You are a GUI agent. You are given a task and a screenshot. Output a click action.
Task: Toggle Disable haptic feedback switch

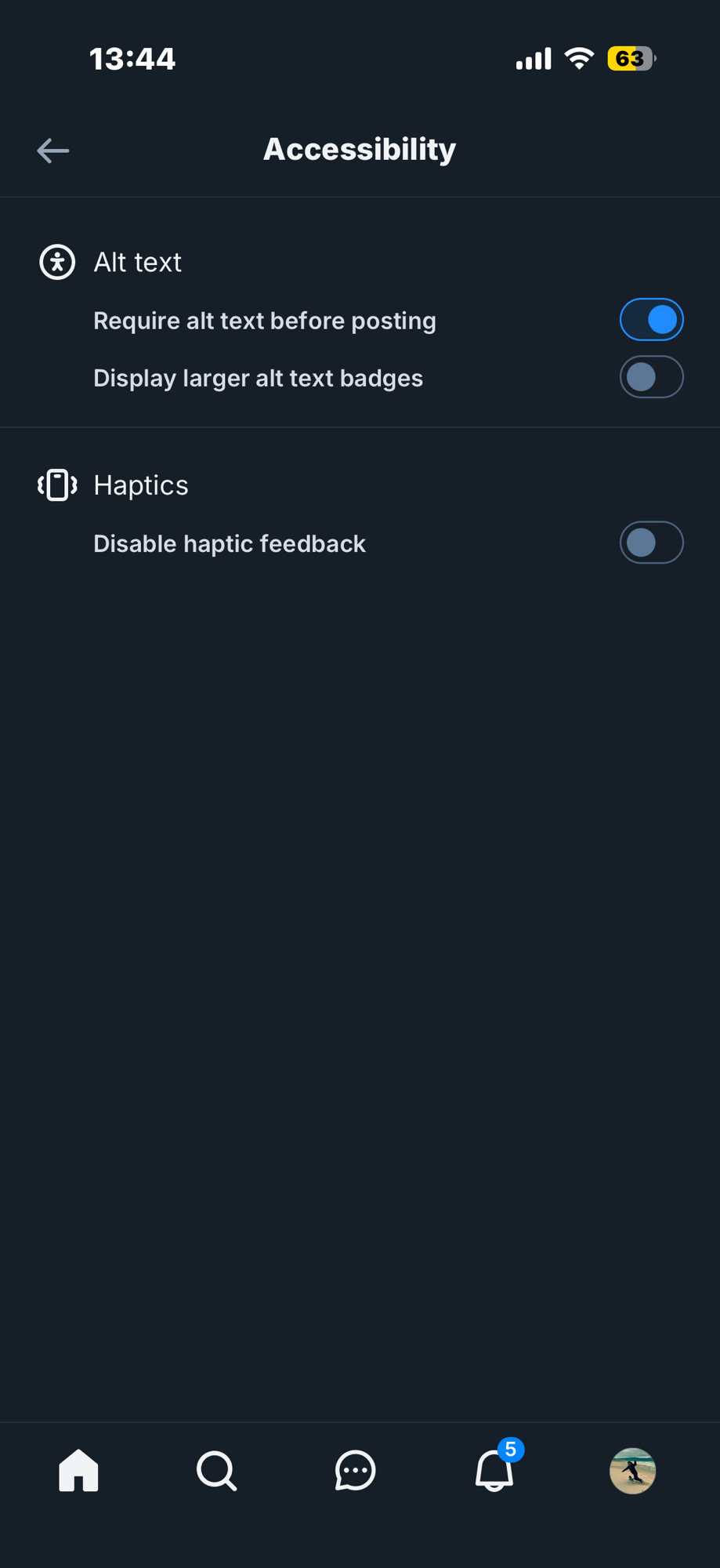click(651, 543)
